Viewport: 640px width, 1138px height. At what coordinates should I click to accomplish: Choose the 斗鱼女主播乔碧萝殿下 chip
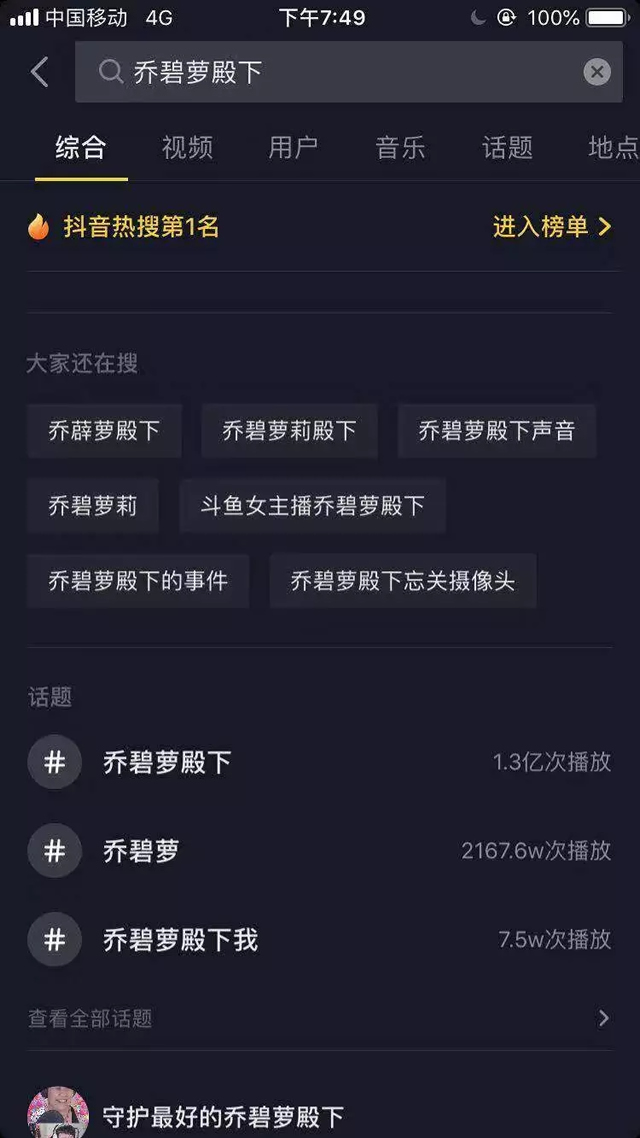click(x=312, y=506)
